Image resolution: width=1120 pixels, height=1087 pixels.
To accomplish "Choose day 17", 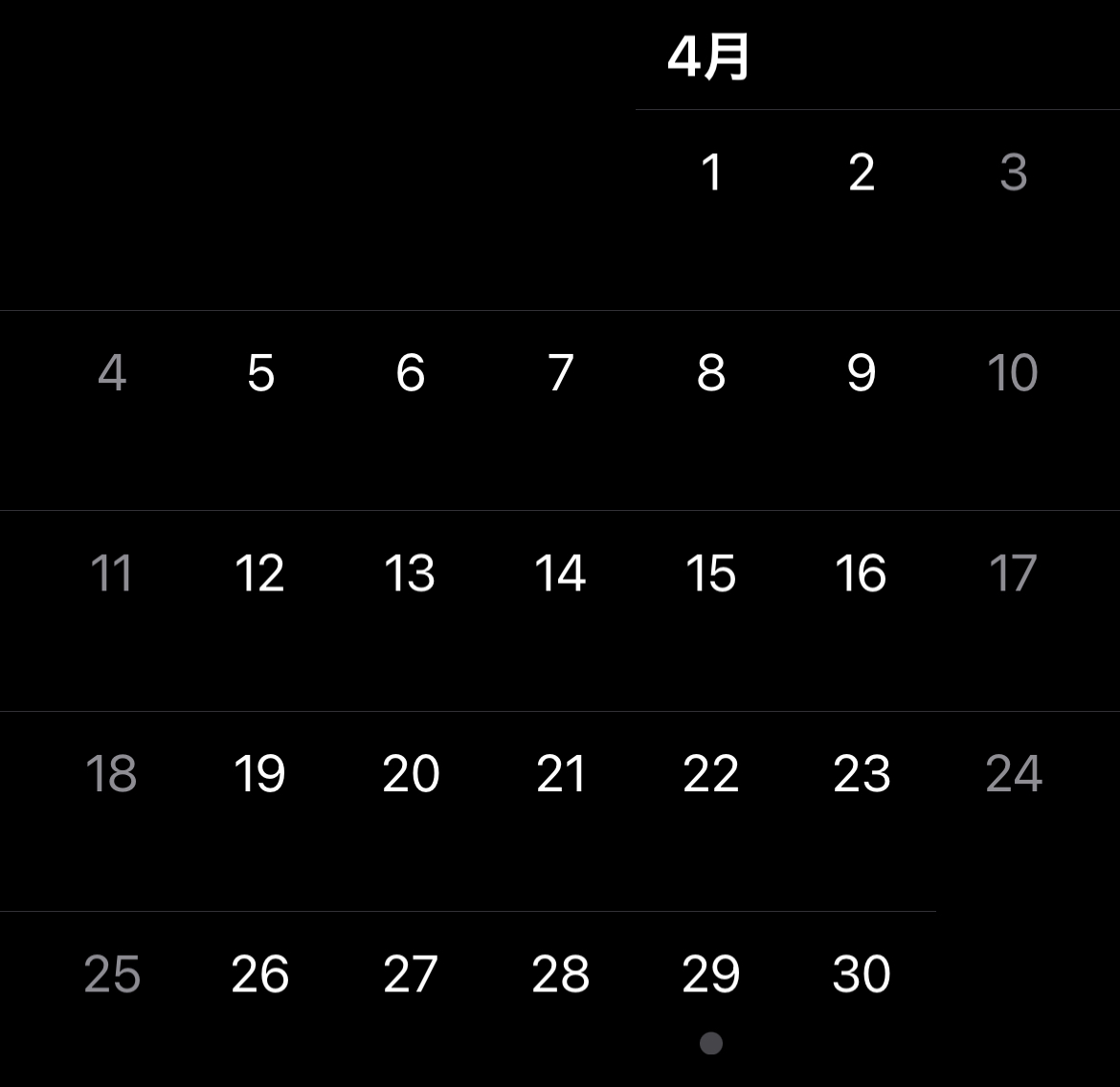I will coord(1012,573).
